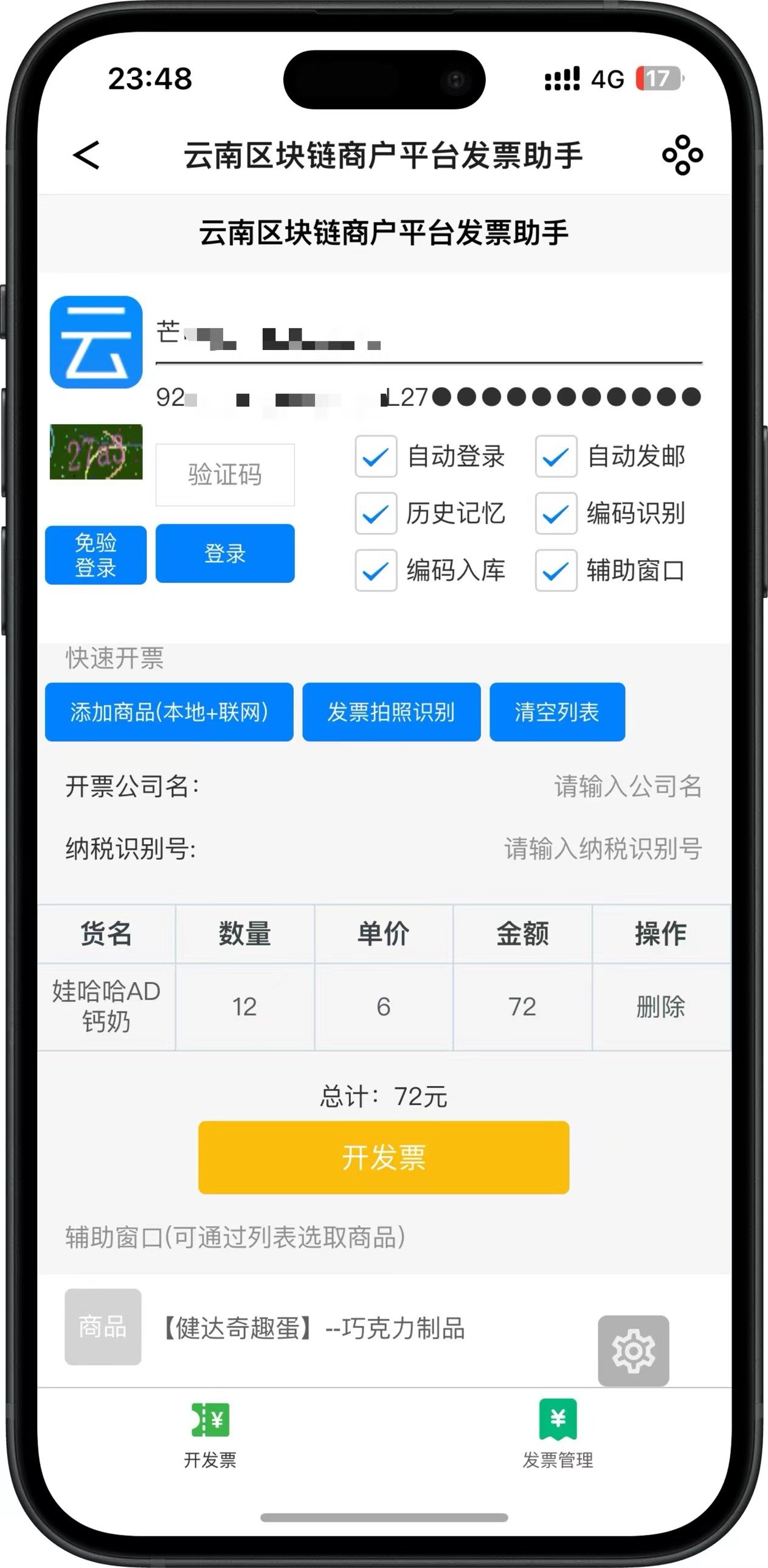Tap 清空列表 to clear items
This screenshot has width=768, height=1568.
click(x=556, y=712)
